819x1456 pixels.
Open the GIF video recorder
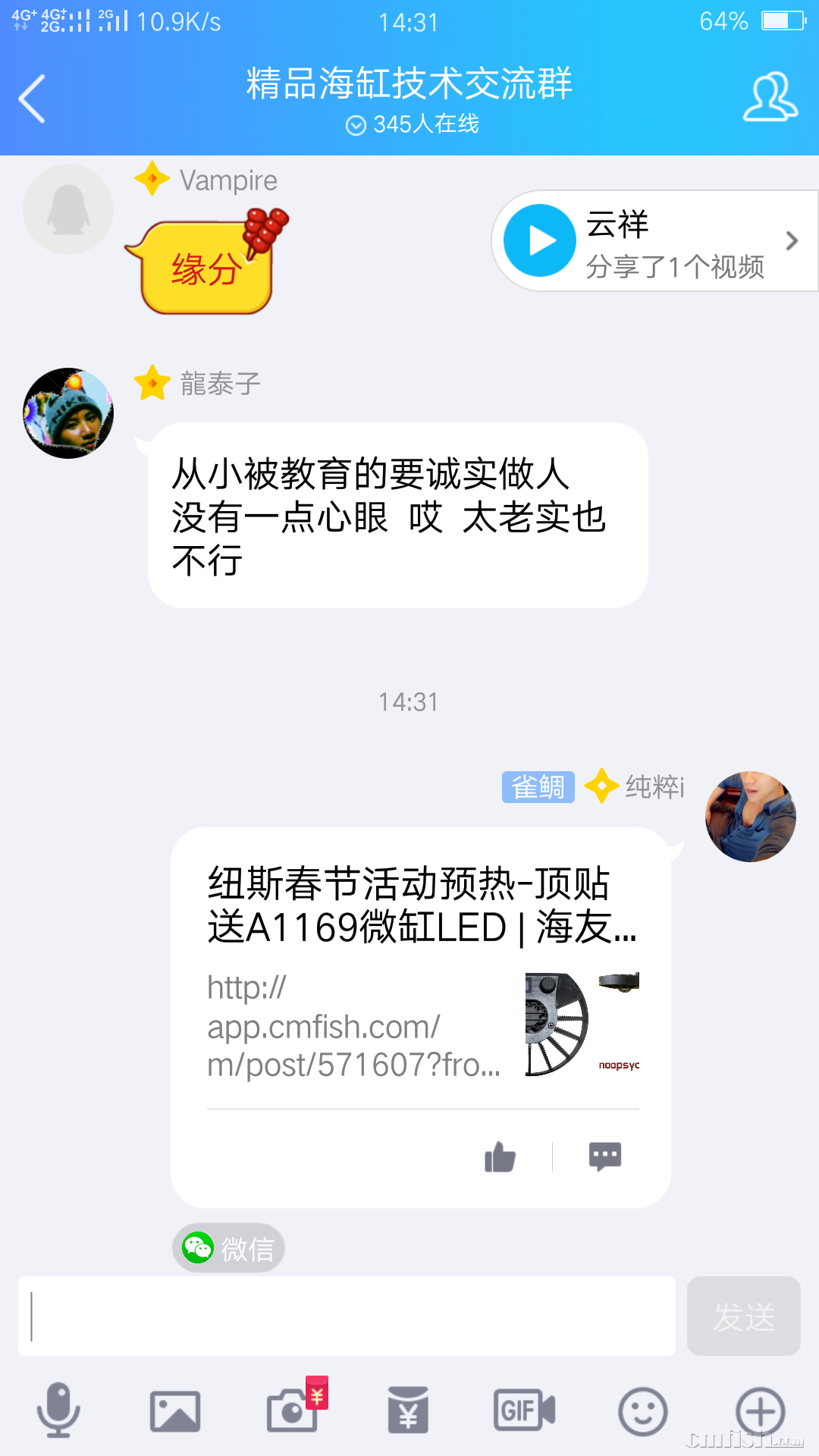pos(524,1410)
